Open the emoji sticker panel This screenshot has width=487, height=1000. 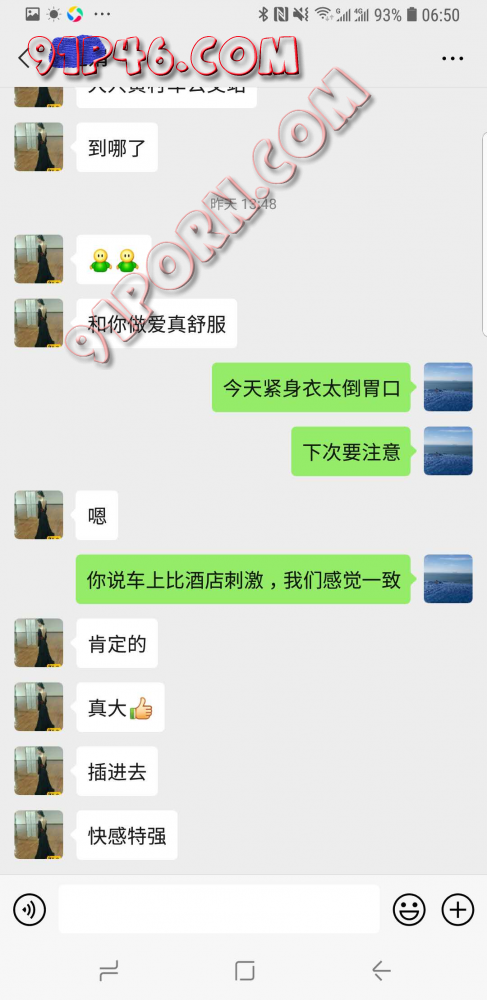pos(409,909)
